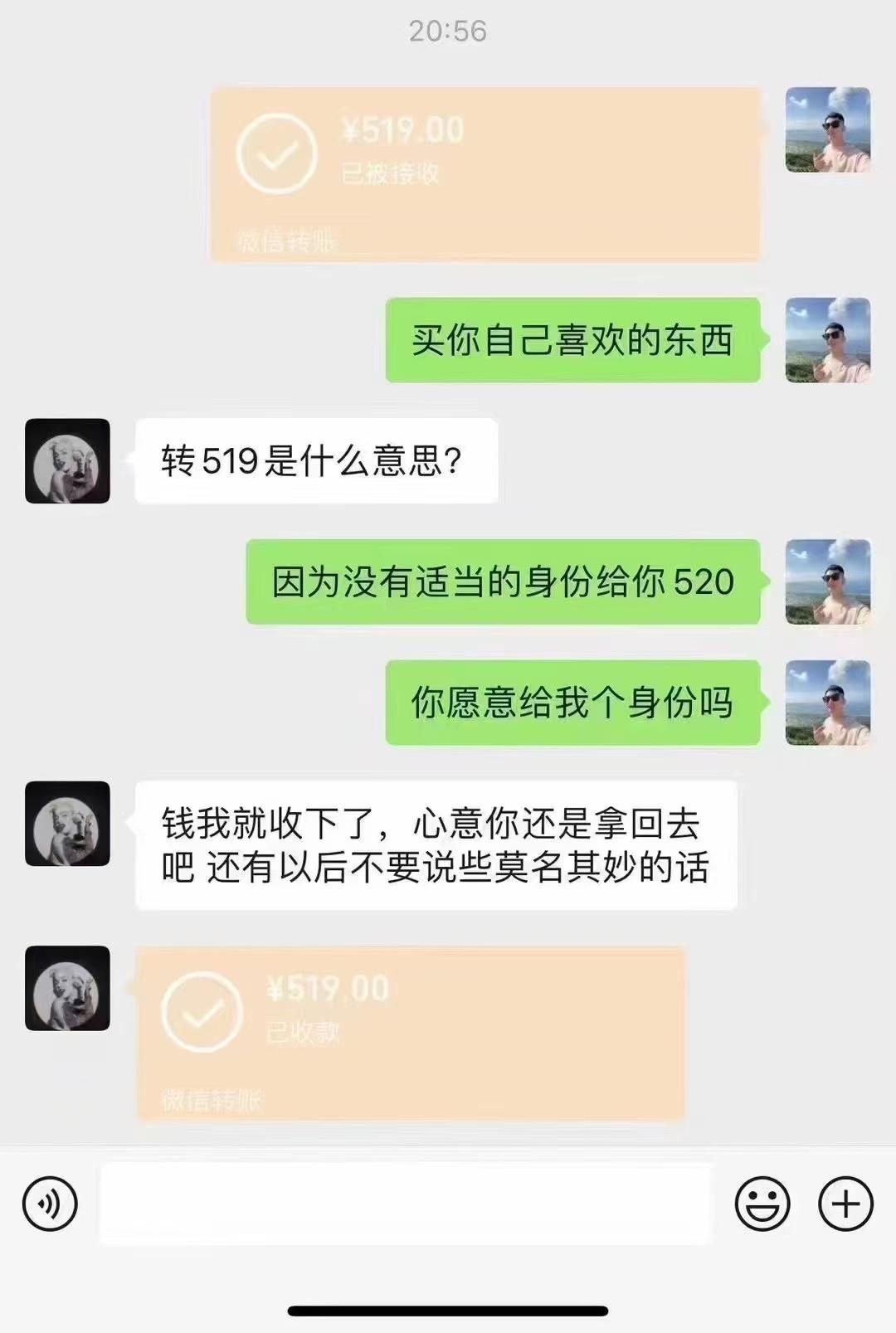Open the ¥519.00 accepted transfer at top

click(x=485, y=170)
